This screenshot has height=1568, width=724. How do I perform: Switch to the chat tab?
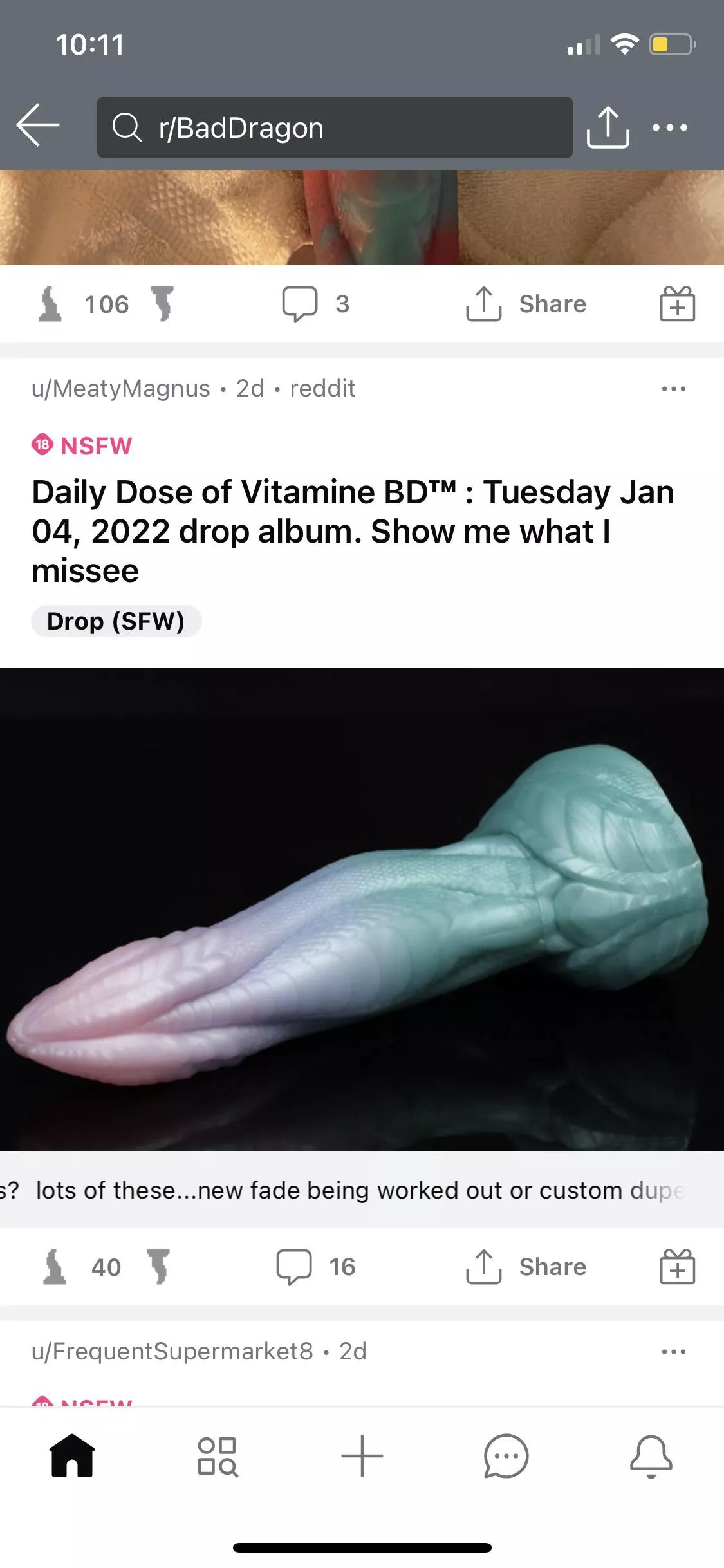click(x=506, y=1456)
